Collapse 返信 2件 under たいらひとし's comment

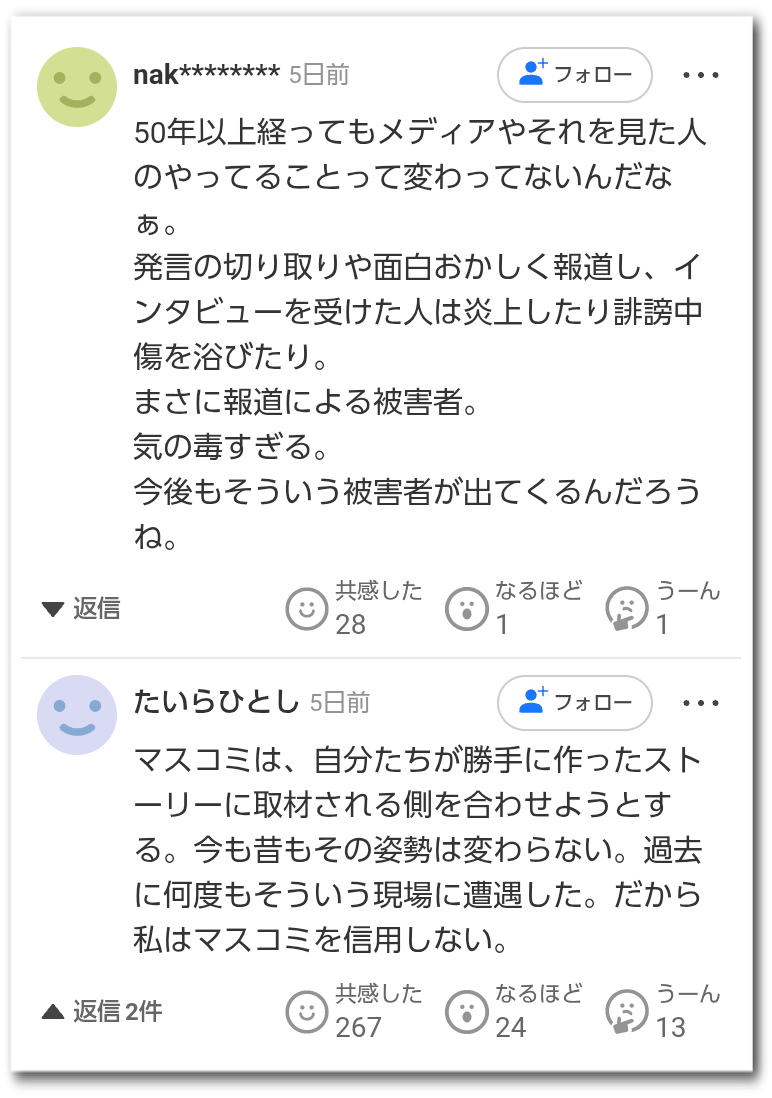point(101,1011)
